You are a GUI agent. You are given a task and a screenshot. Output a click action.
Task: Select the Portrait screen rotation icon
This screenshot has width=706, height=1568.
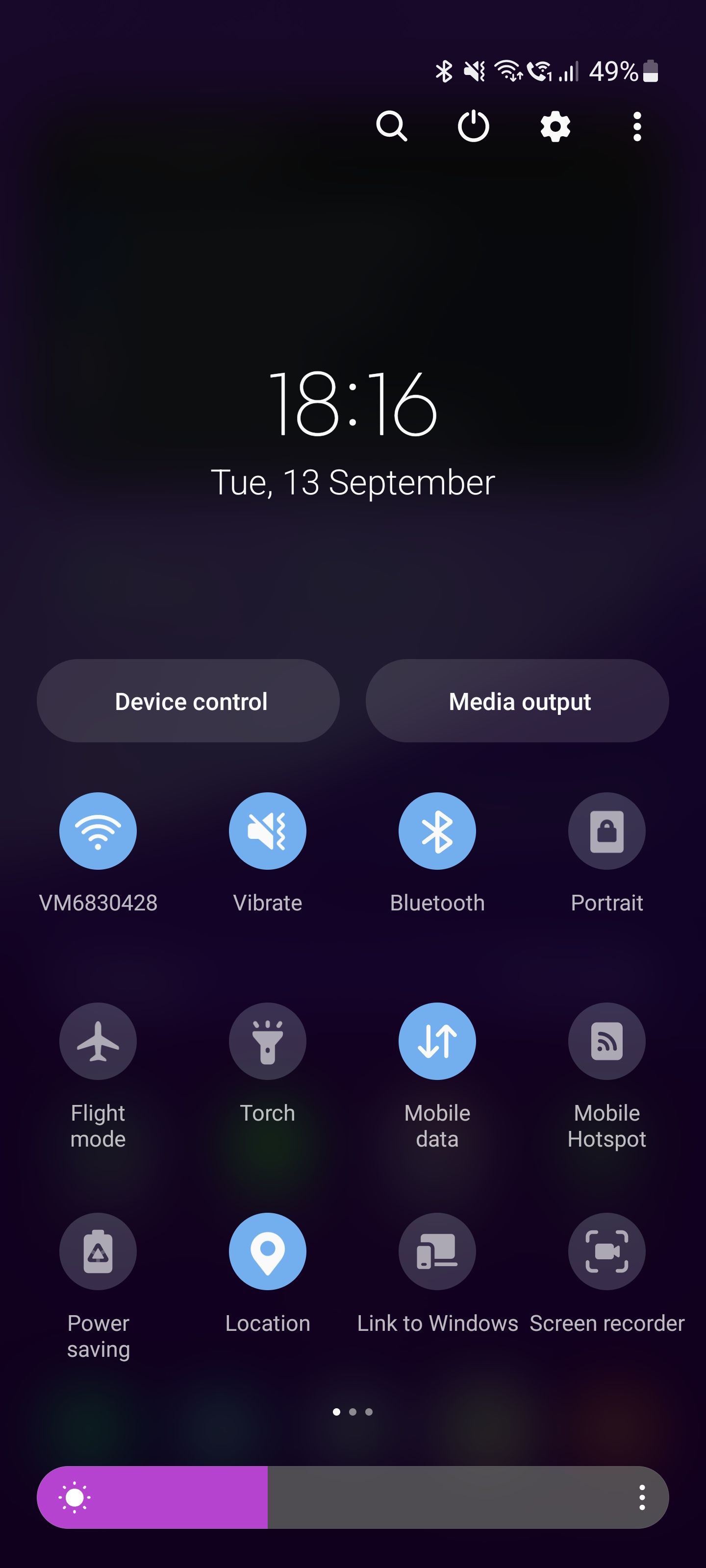click(x=606, y=832)
